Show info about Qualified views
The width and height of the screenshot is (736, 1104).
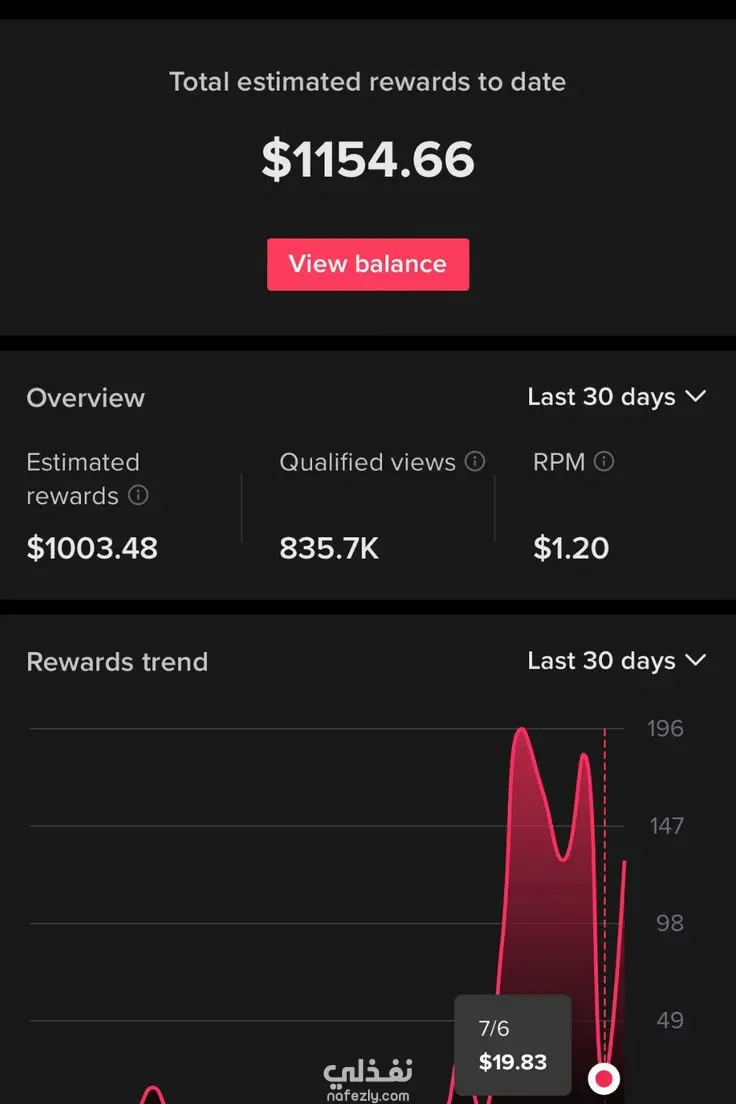pyautogui.click(x=475, y=461)
